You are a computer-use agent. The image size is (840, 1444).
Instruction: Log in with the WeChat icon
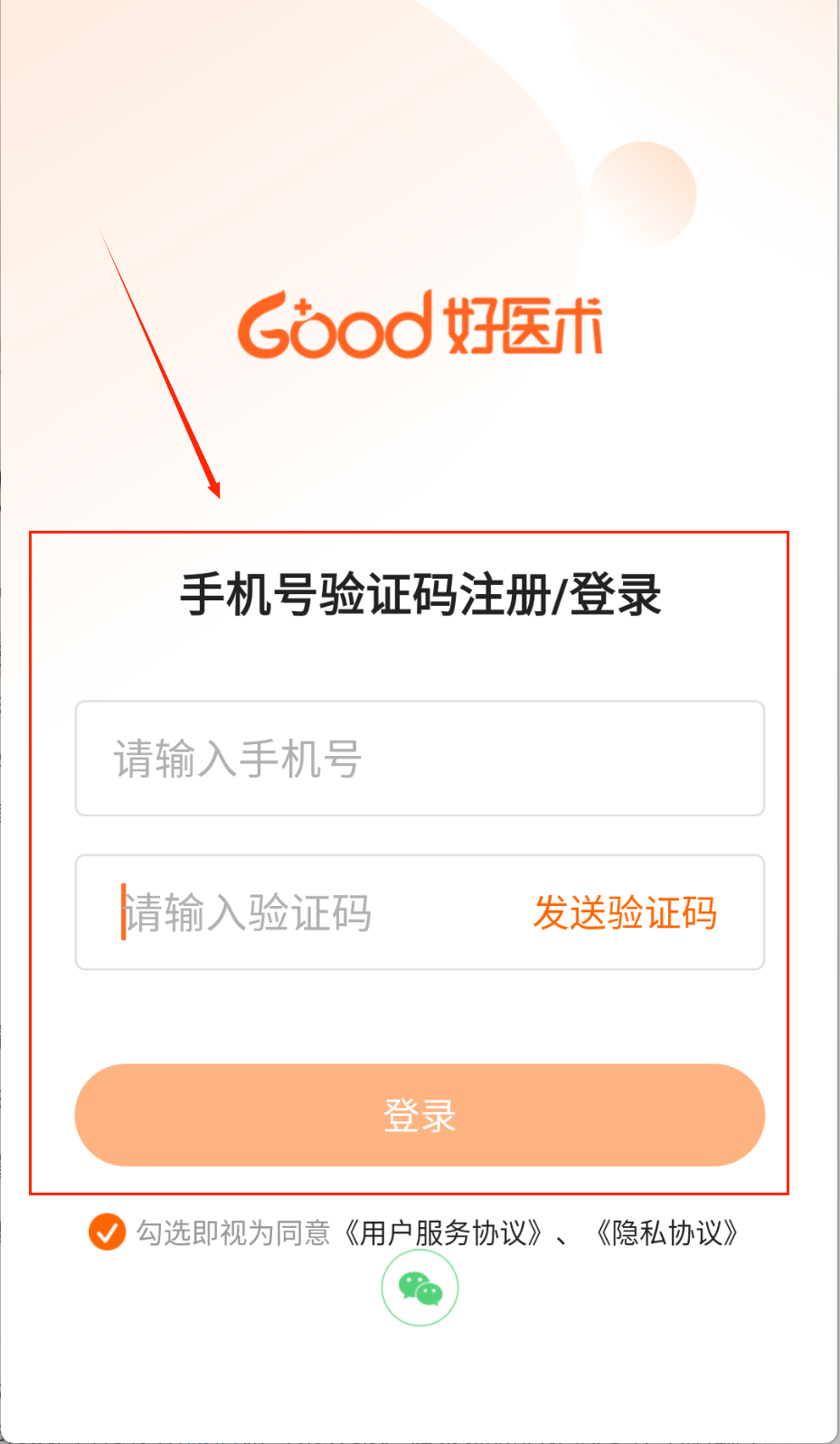click(420, 1288)
